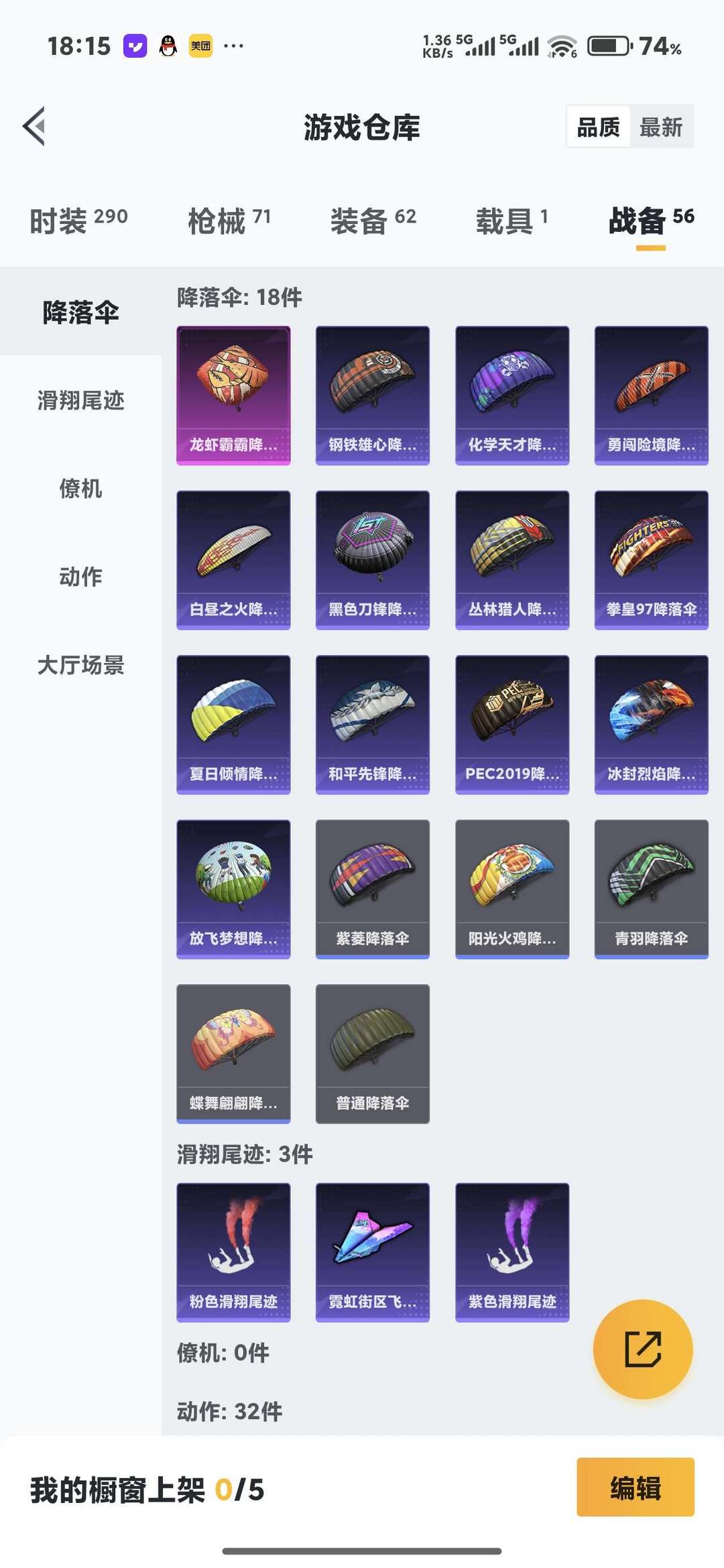Tap the yellow floating share button

point(643,1349)
